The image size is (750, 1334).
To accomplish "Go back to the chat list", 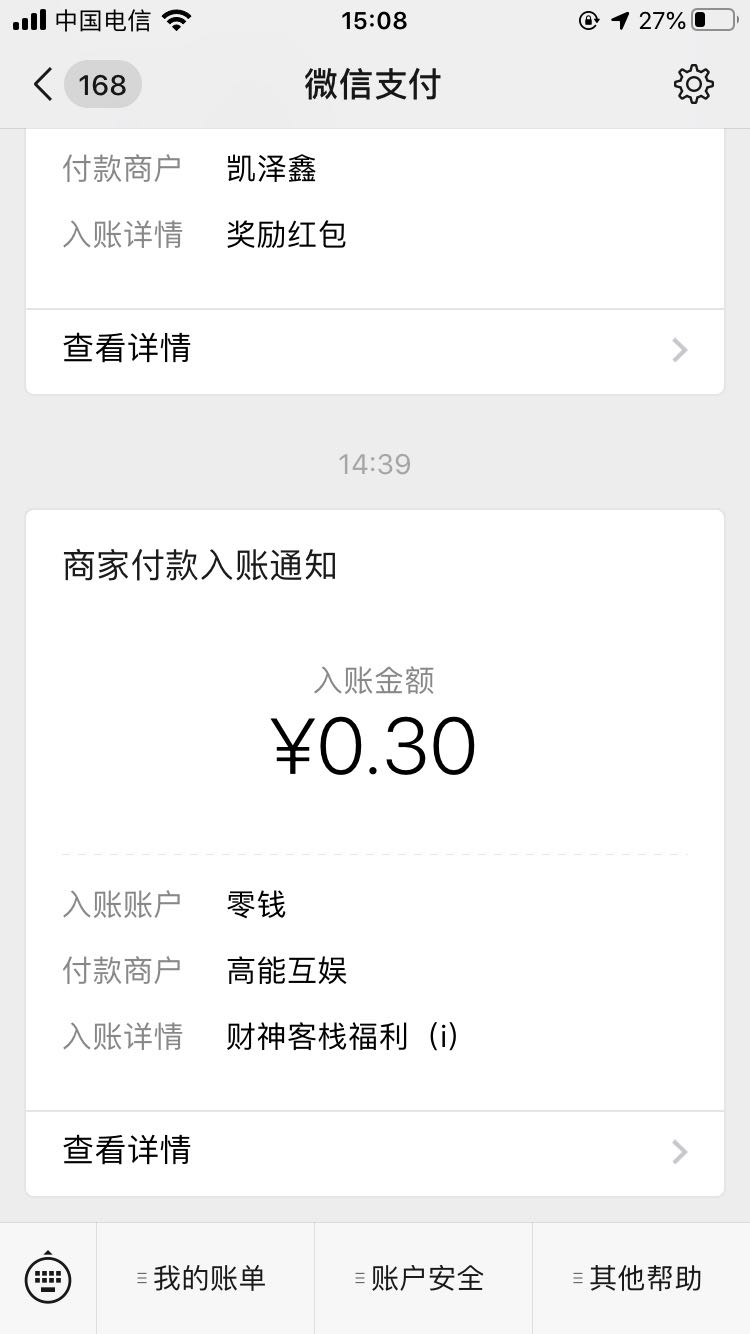I will tap(86, 85).
